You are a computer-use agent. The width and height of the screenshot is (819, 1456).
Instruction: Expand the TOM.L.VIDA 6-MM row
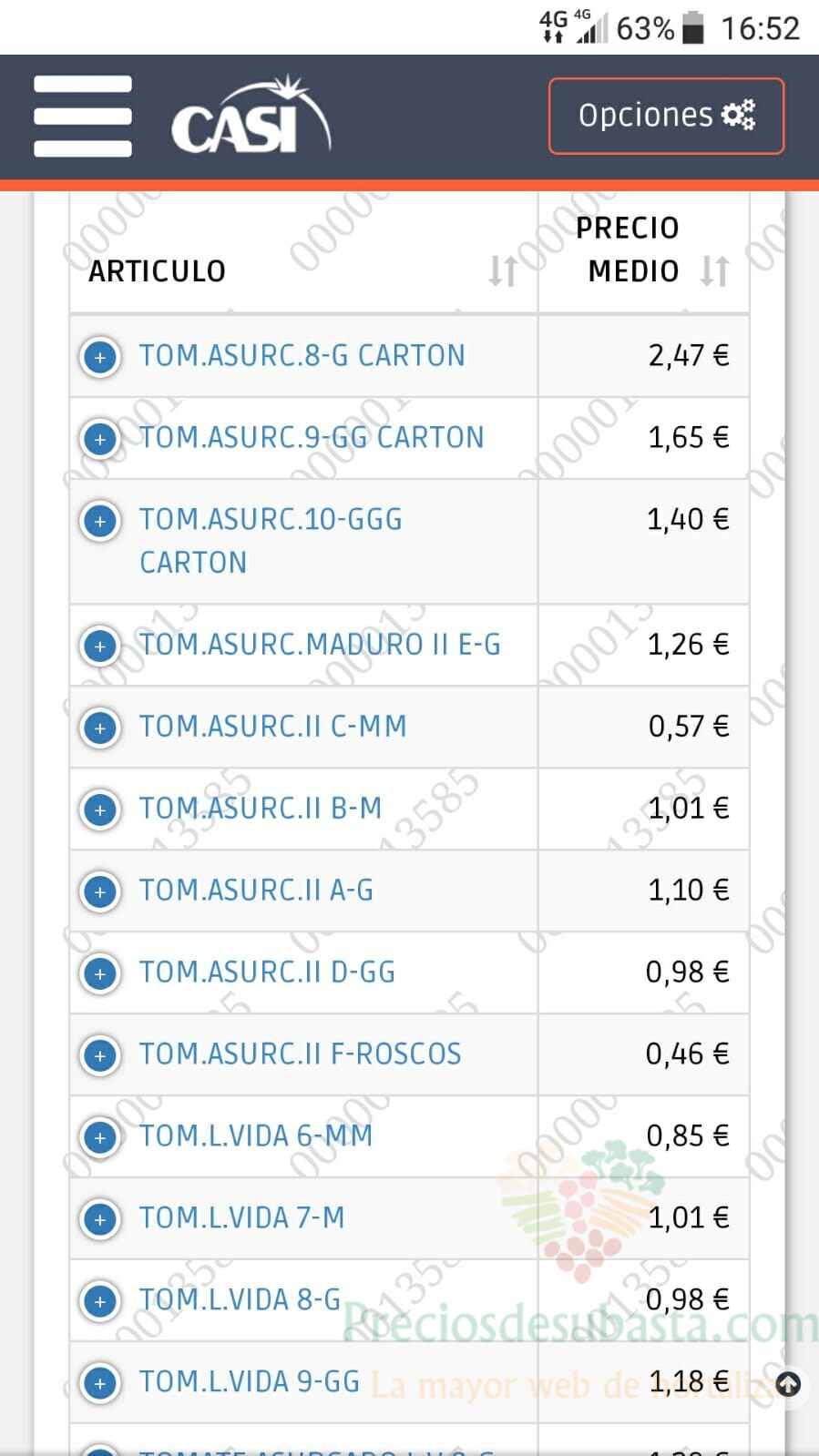tap(100, 1137)
